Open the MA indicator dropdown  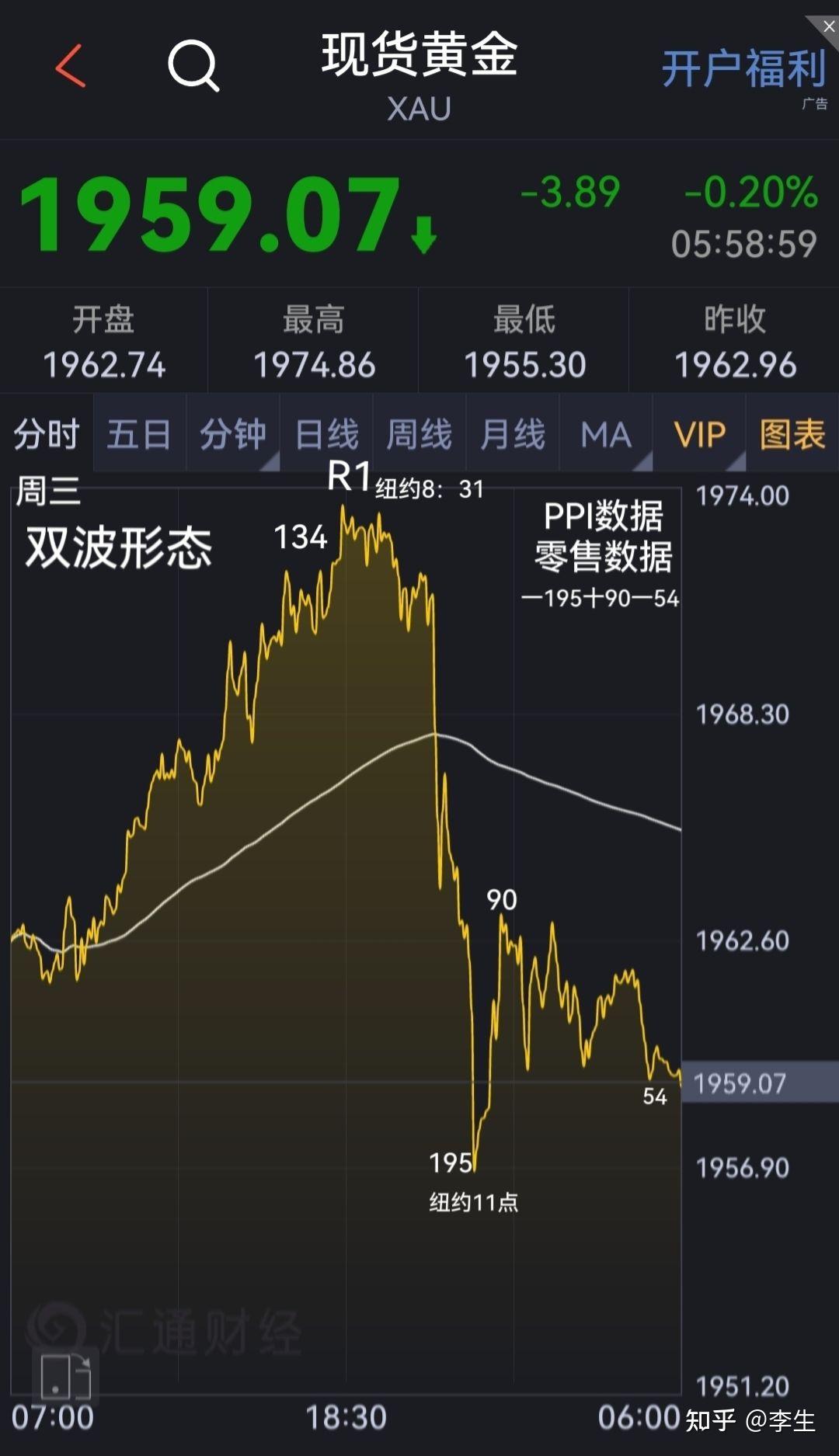pyautogui.click(x=606, y=435)
